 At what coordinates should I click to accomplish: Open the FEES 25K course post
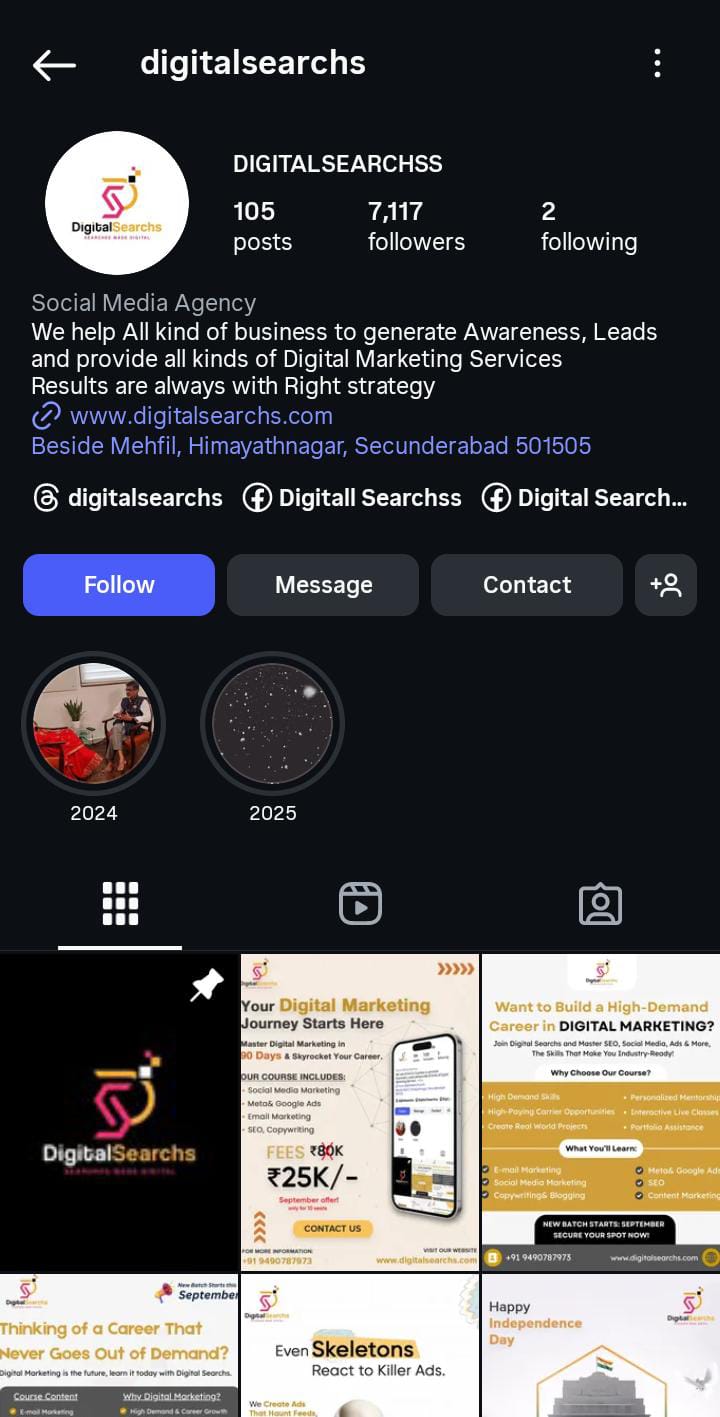[360, 1112]
